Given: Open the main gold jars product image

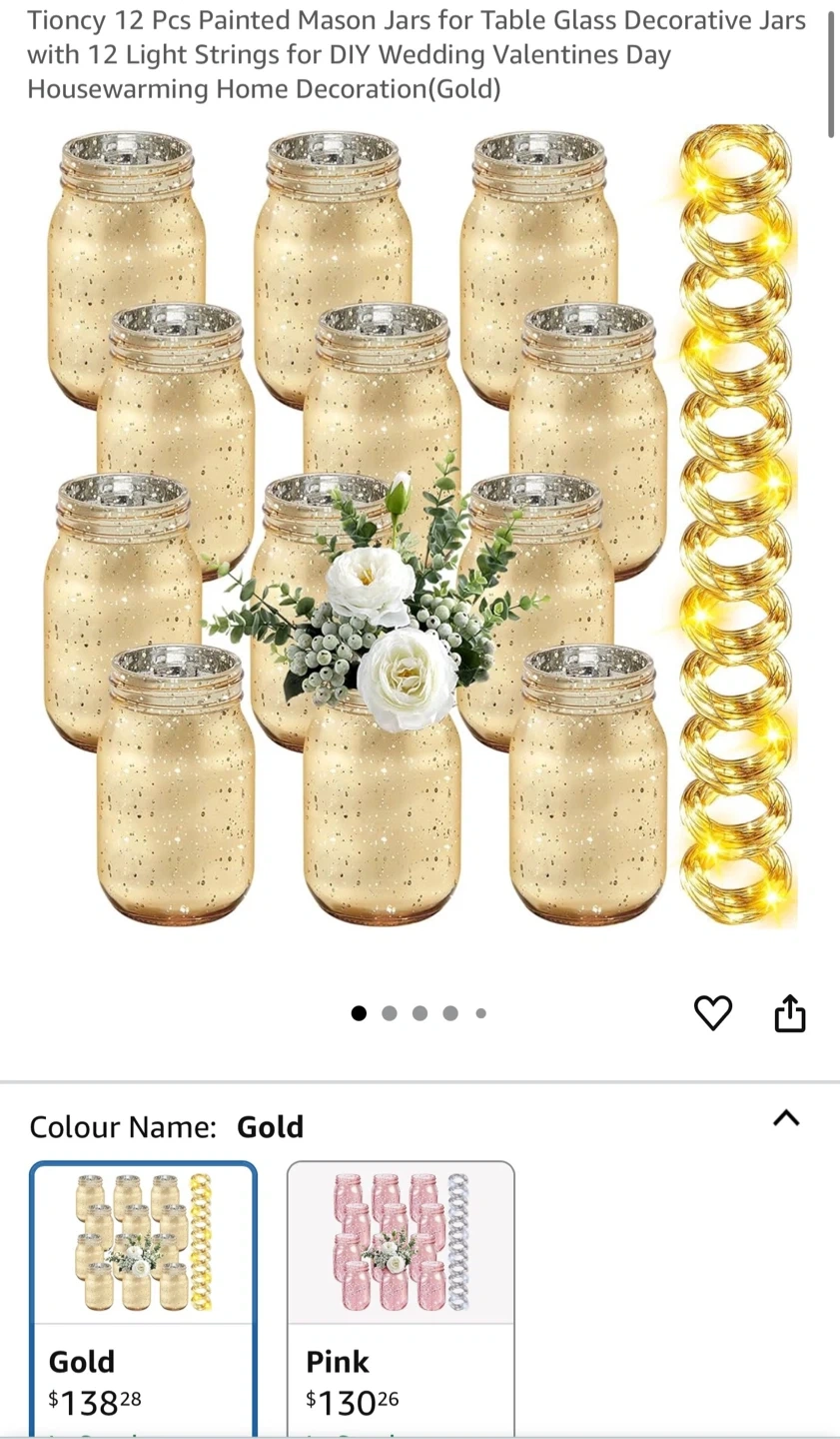Looking at the screenshot, I should click(420, 528).
